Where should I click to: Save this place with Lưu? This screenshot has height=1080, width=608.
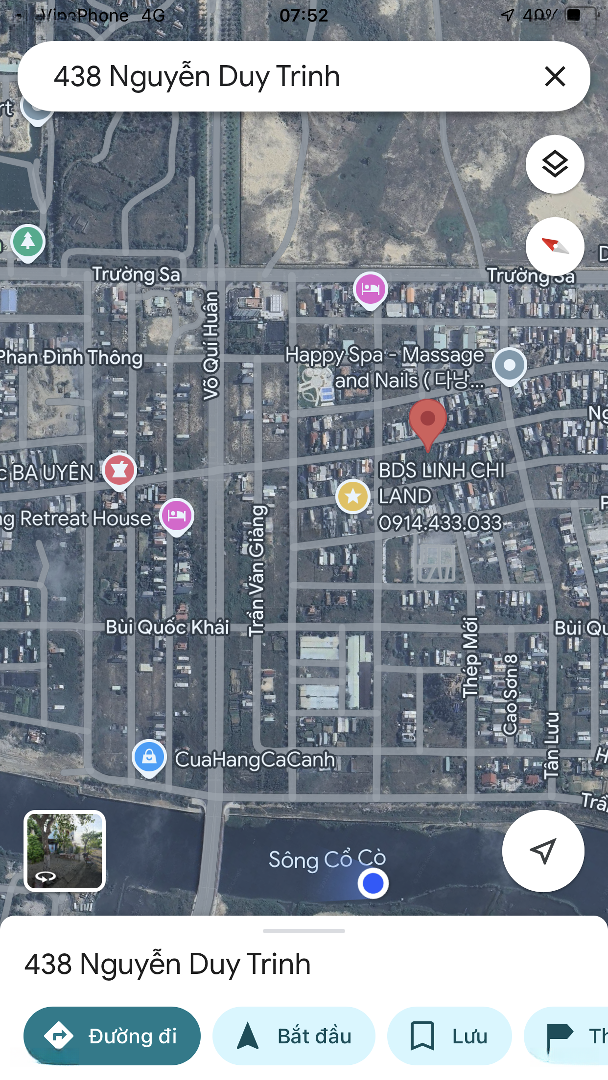click(x=450, y=1036)
